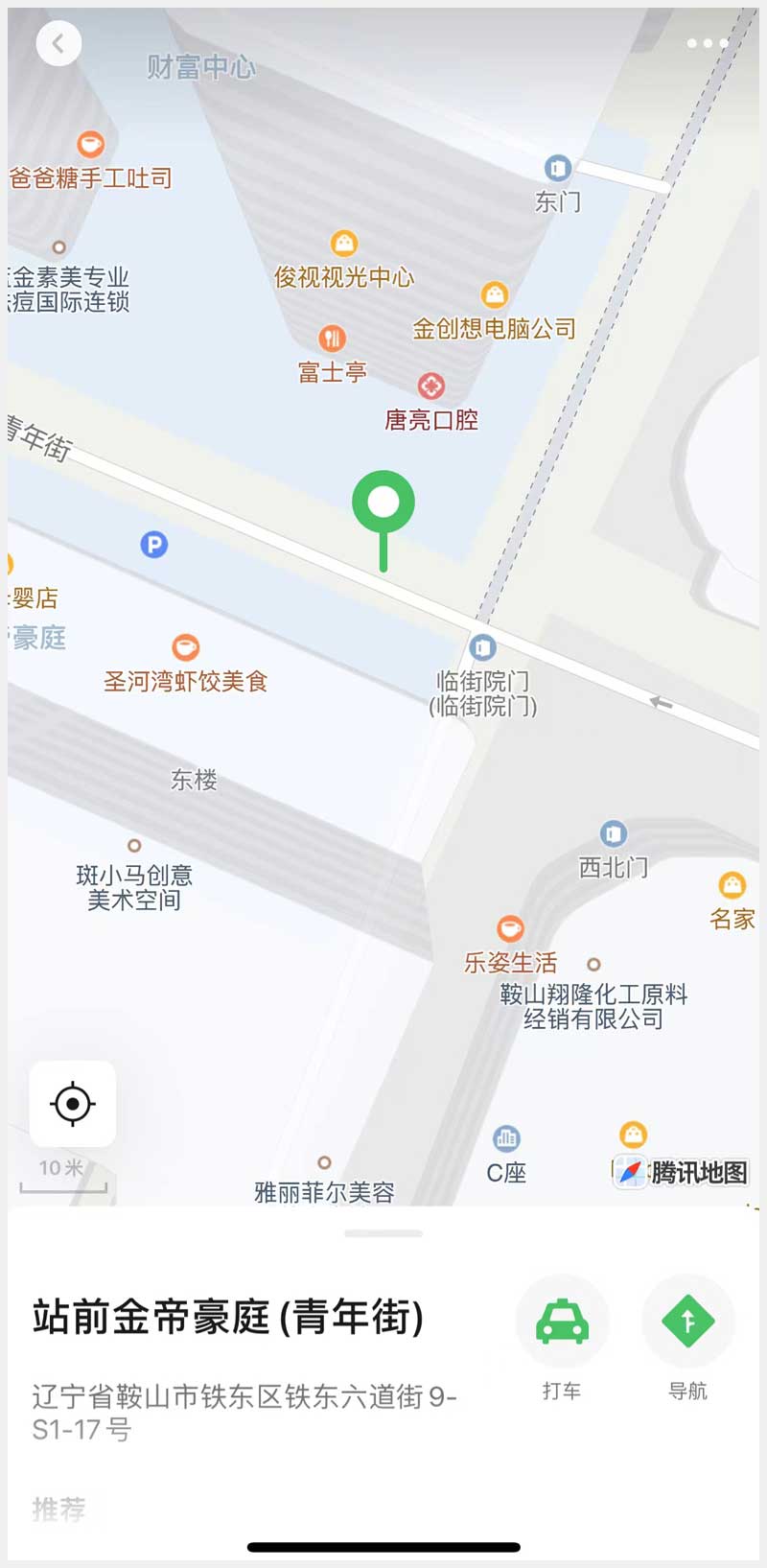767x1568 pixels.
Task: Select the 富士亭 restaurant marker
Action: pos(333,339)
